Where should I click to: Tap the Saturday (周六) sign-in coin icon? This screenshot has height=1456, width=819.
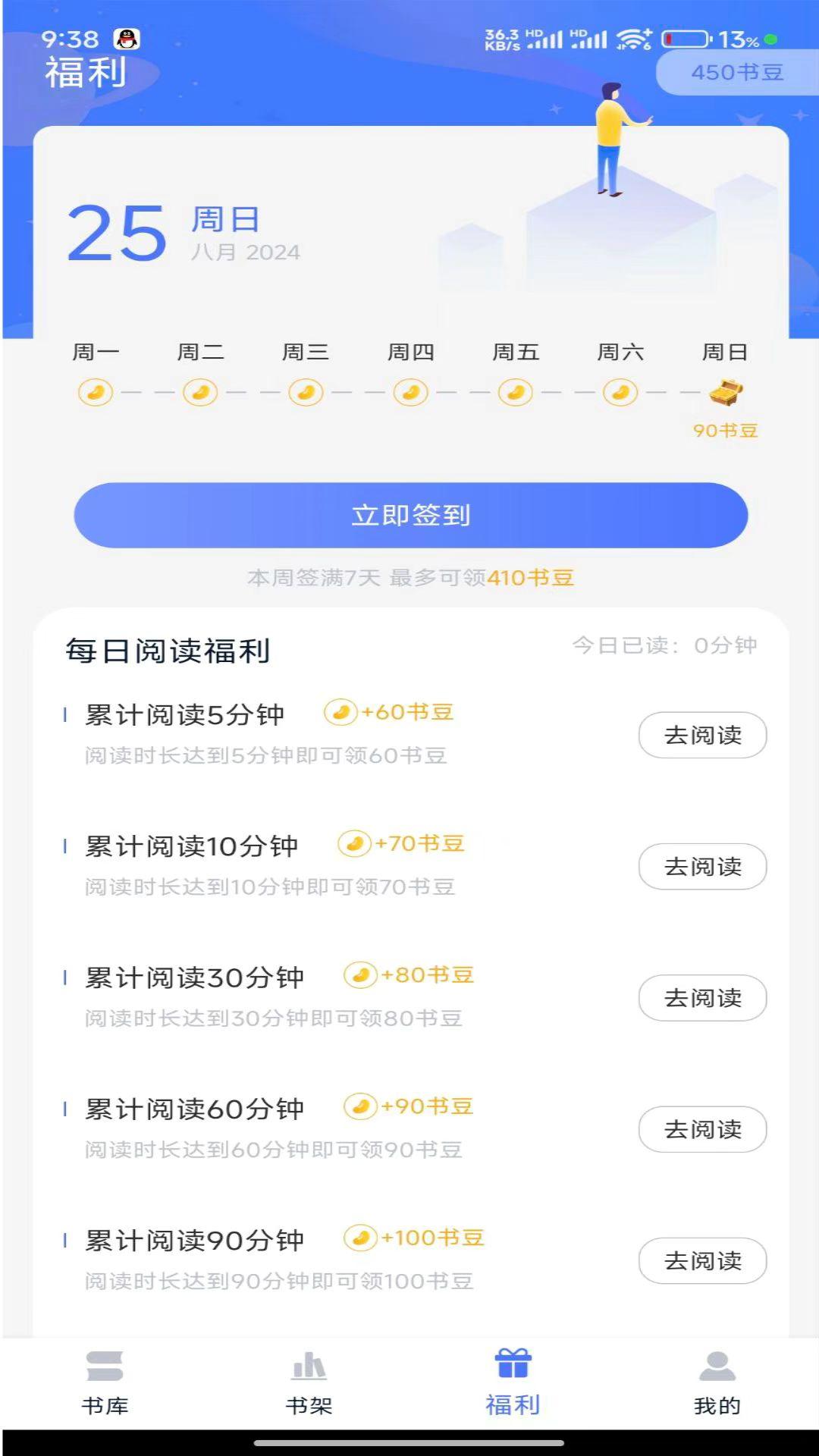click(620, 393)
